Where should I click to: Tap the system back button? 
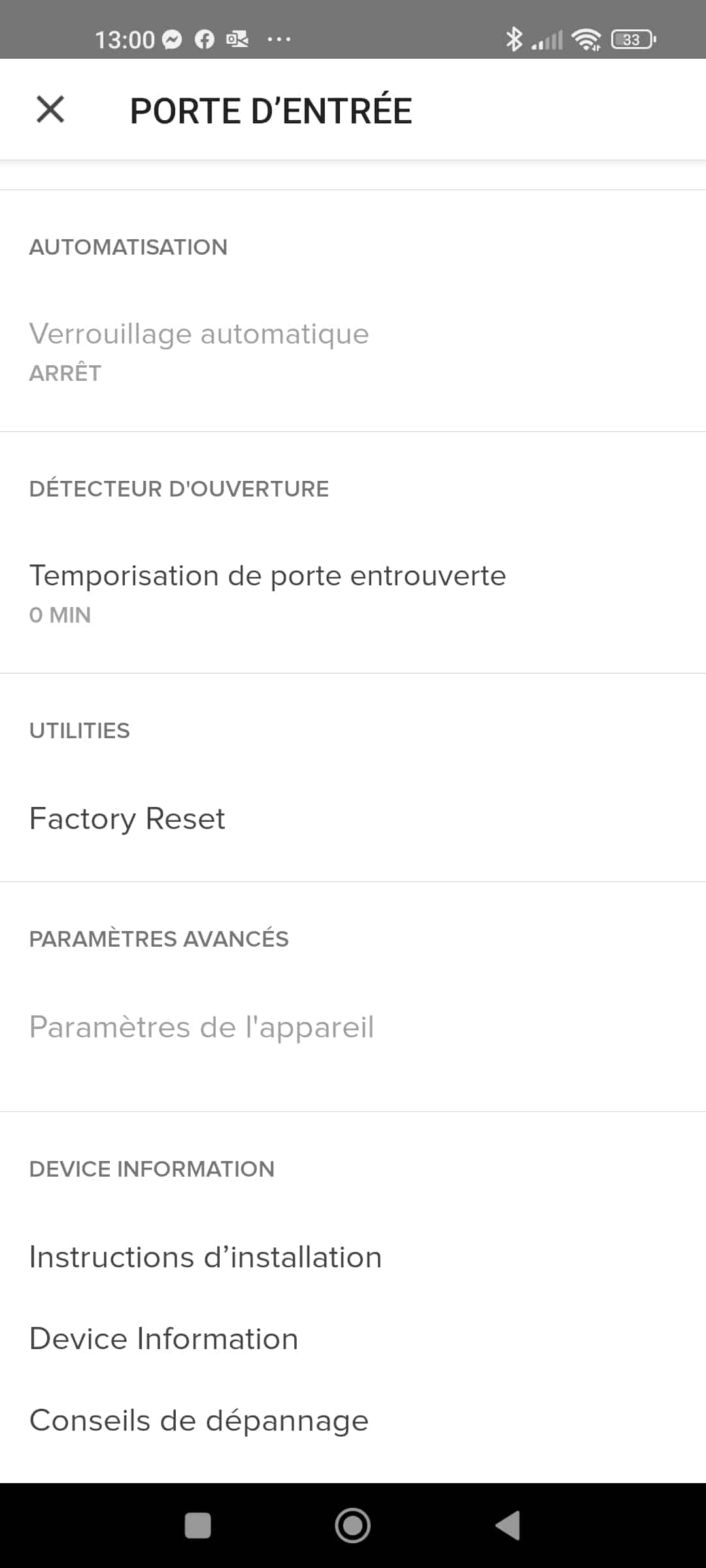508,1526
